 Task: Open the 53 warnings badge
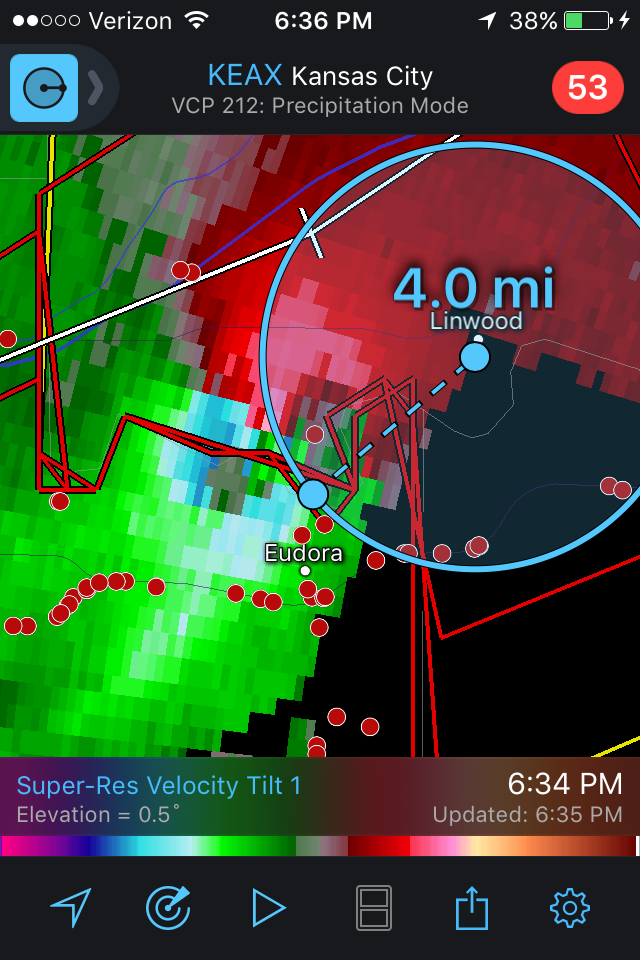coord(587,88)
